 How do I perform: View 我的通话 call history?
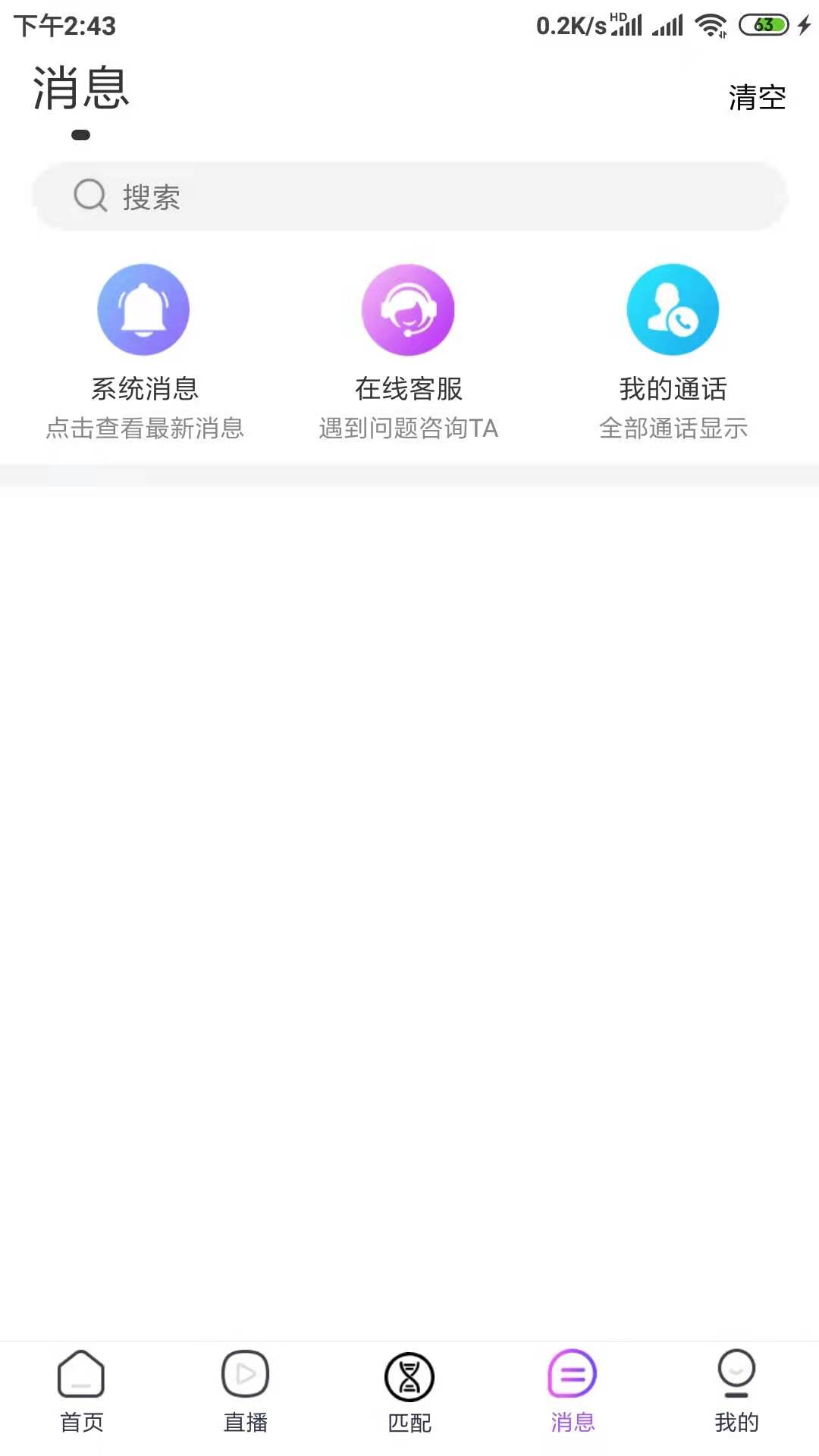click(673, 352)
